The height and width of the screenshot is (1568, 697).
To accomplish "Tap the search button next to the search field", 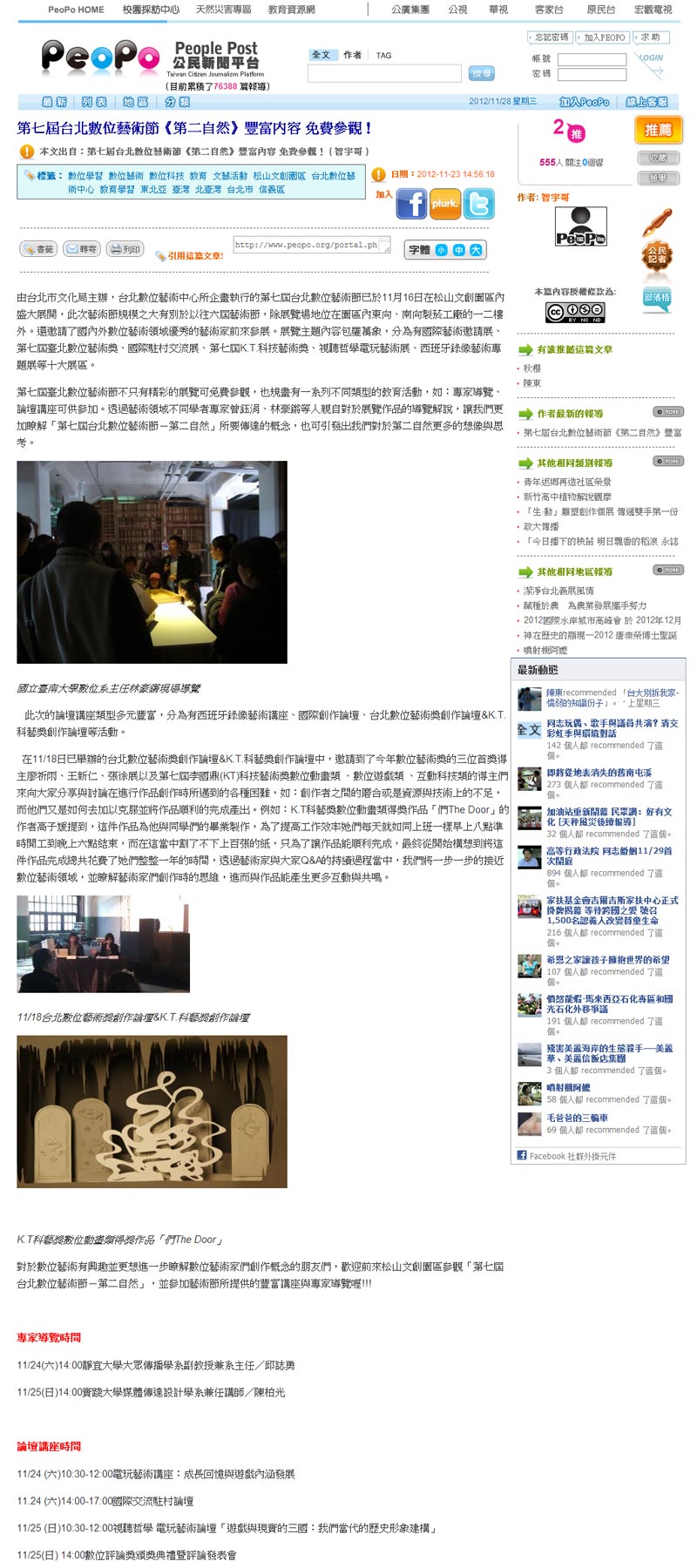I will click(x=481, y=73).
